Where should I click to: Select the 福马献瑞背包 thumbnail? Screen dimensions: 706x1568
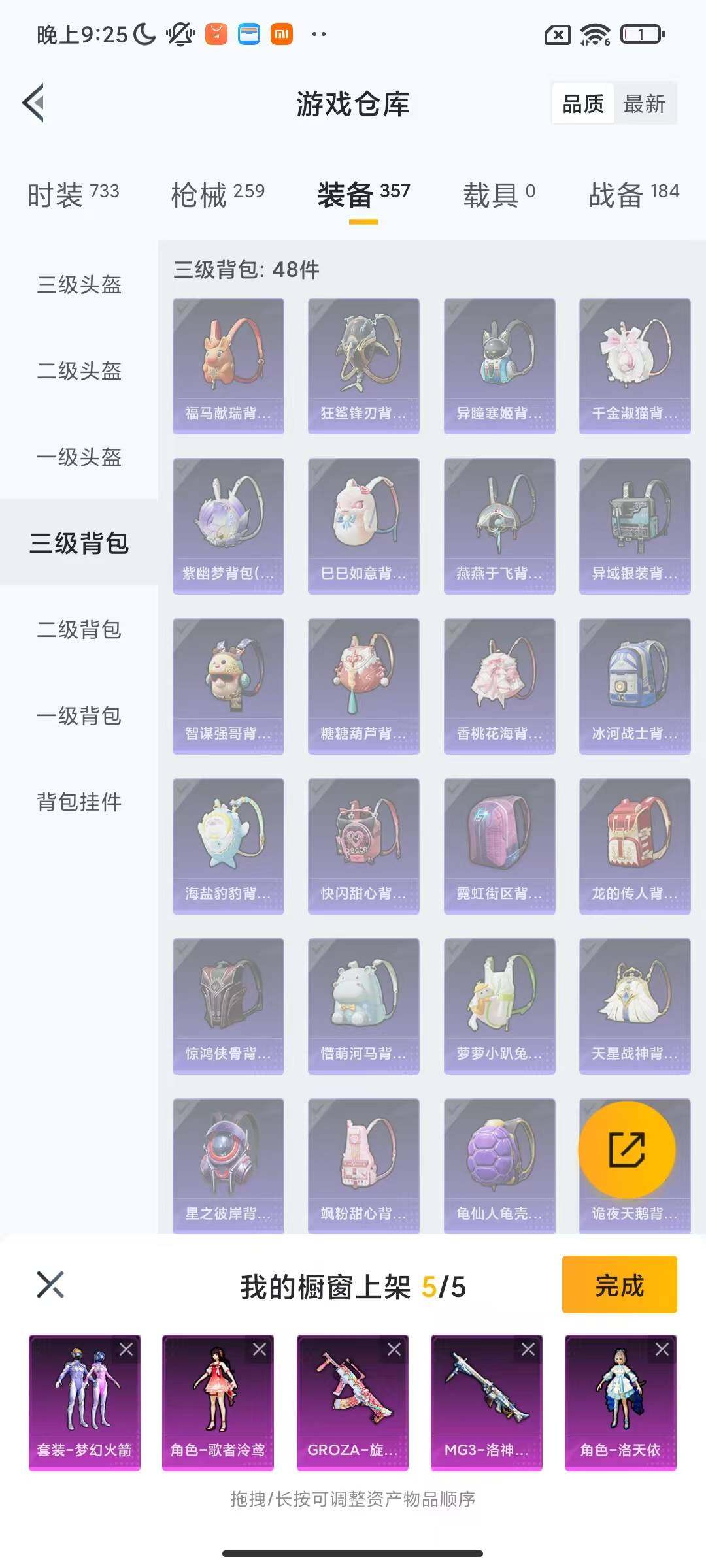pos(227,365)
